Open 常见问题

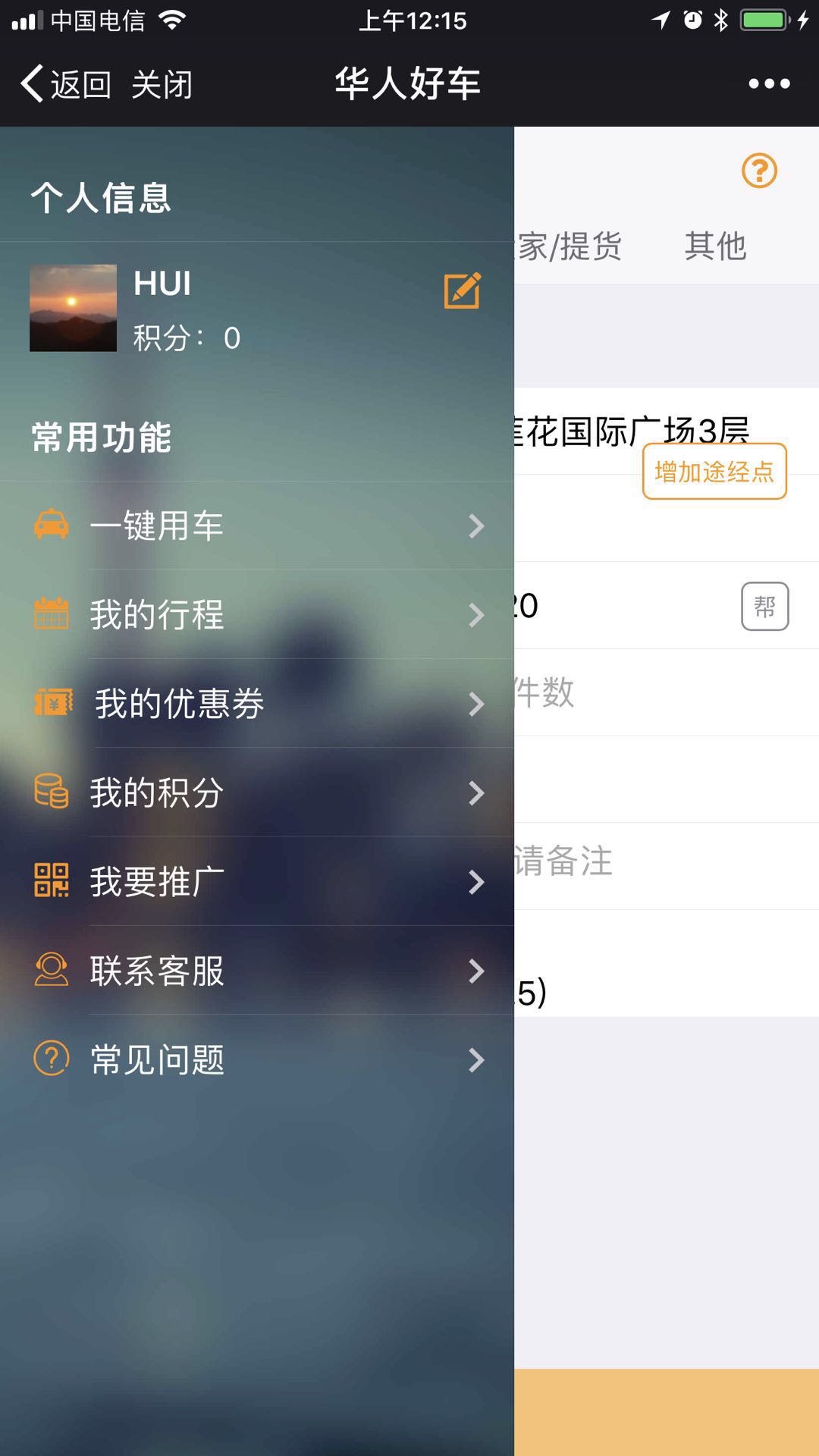coord(258,1059)
